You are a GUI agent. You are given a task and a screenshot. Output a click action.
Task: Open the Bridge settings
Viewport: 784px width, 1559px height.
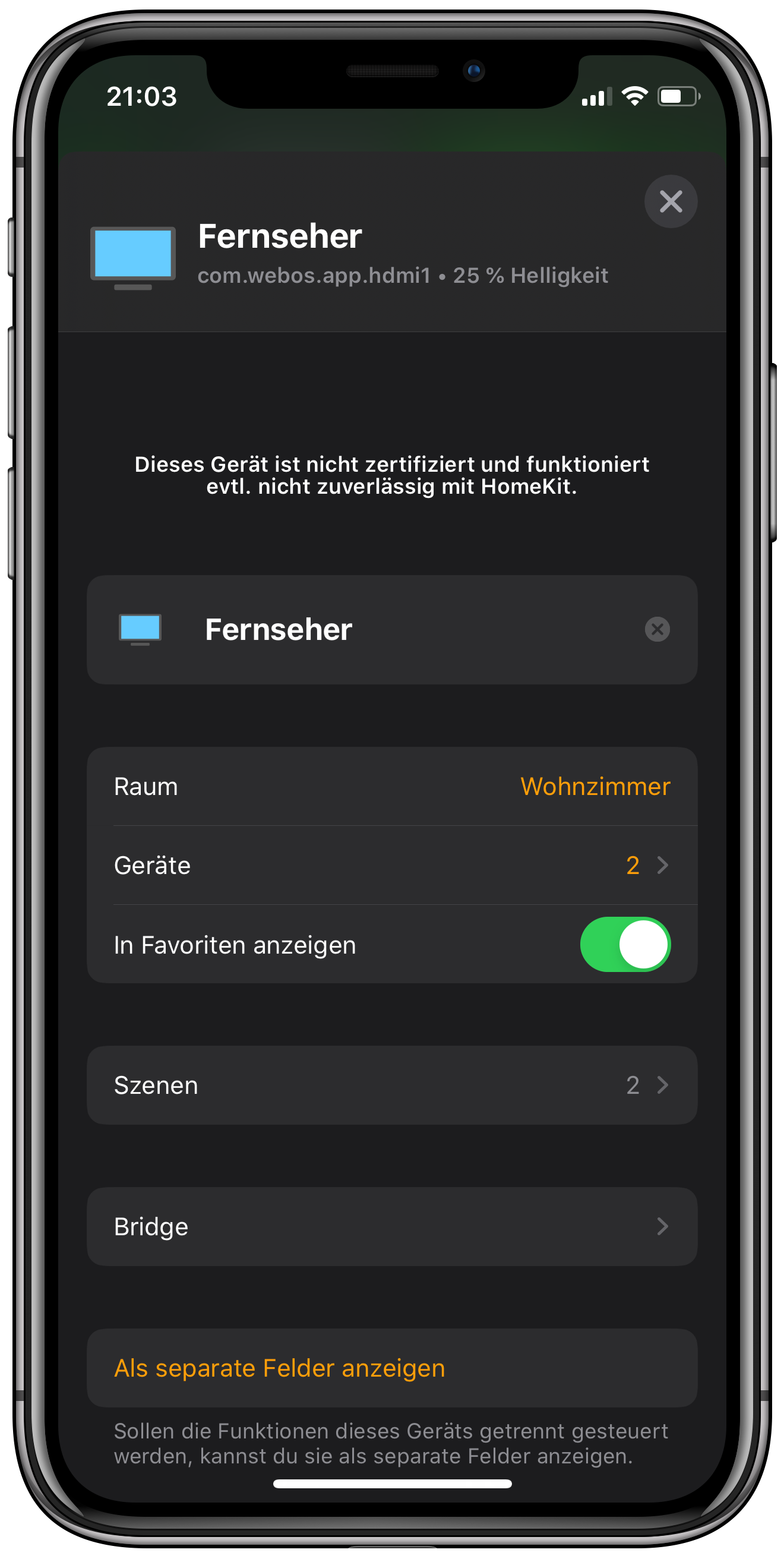392,1227
